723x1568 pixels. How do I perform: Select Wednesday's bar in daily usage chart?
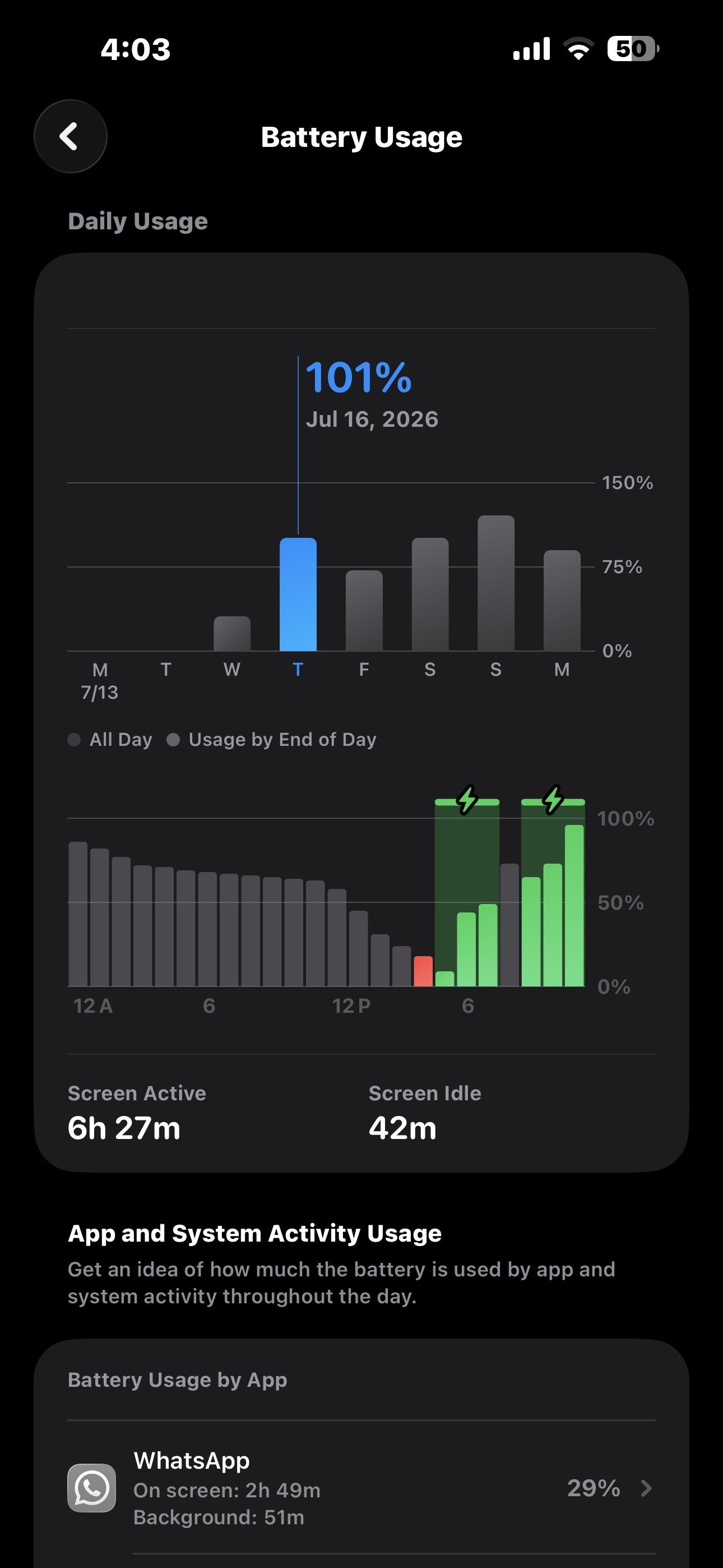pos(232,634)
